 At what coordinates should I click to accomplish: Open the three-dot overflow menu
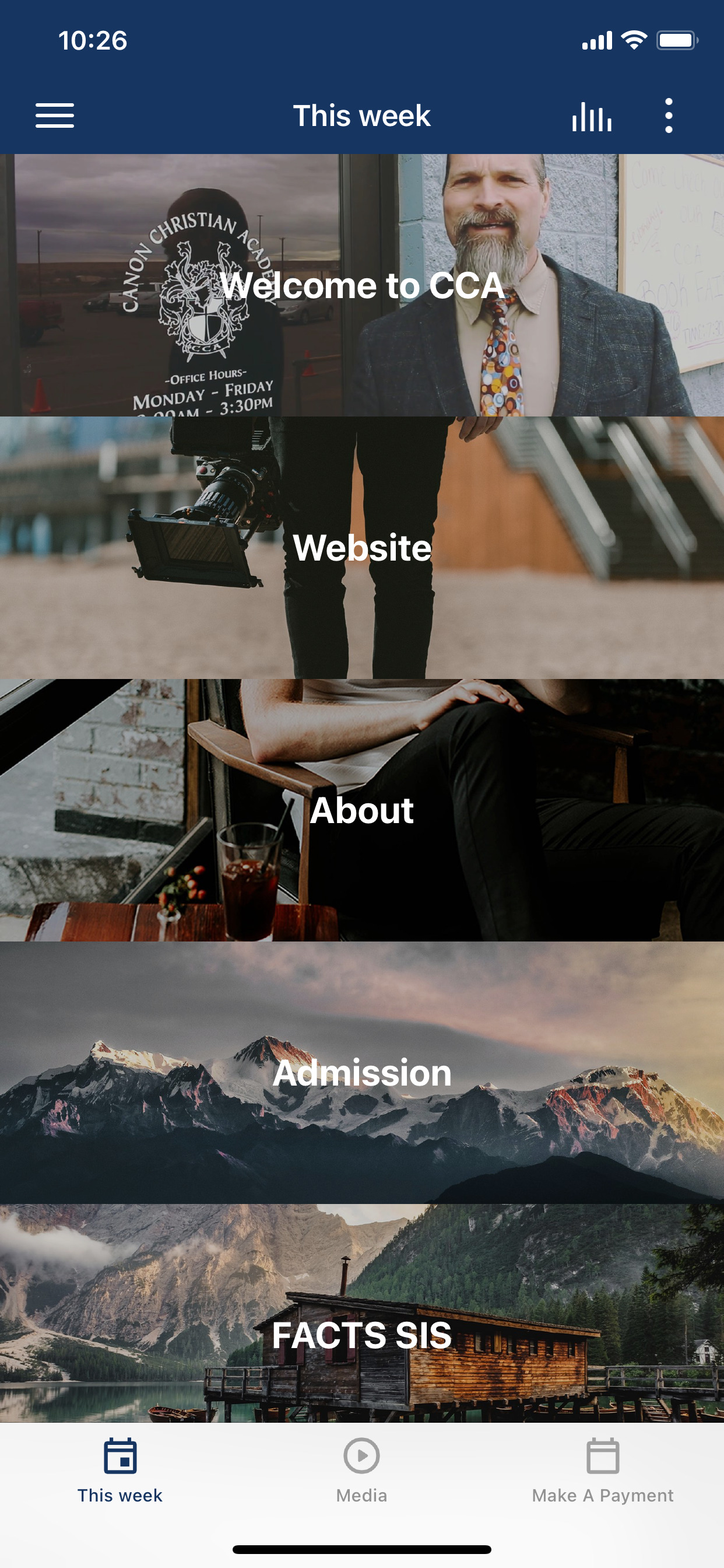(668, 116)
